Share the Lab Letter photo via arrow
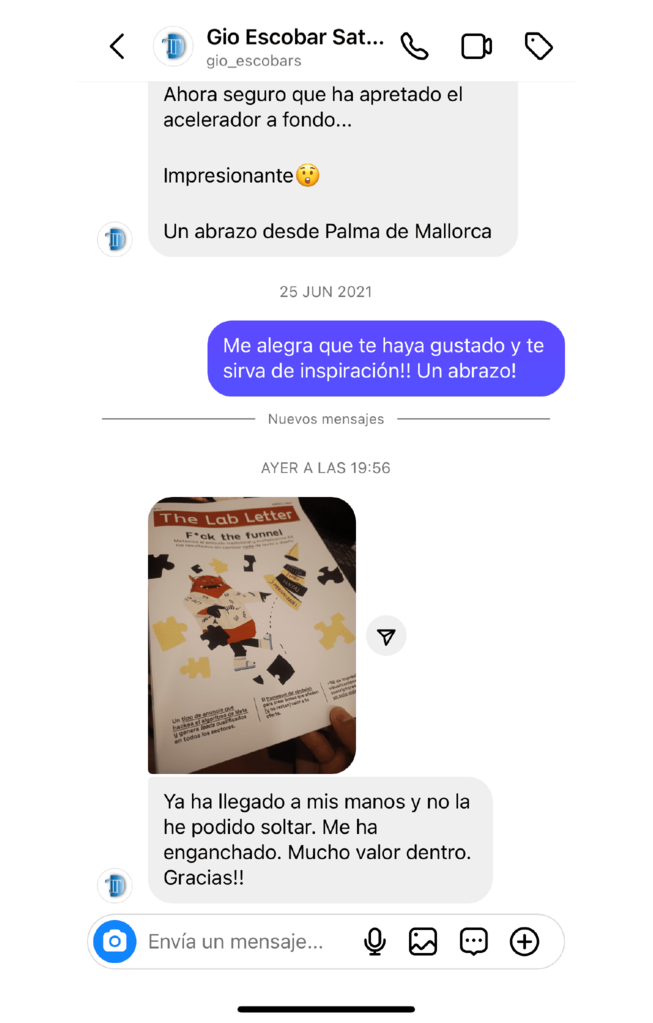Viewport: 653px width, 1023px height. (386, 636)
